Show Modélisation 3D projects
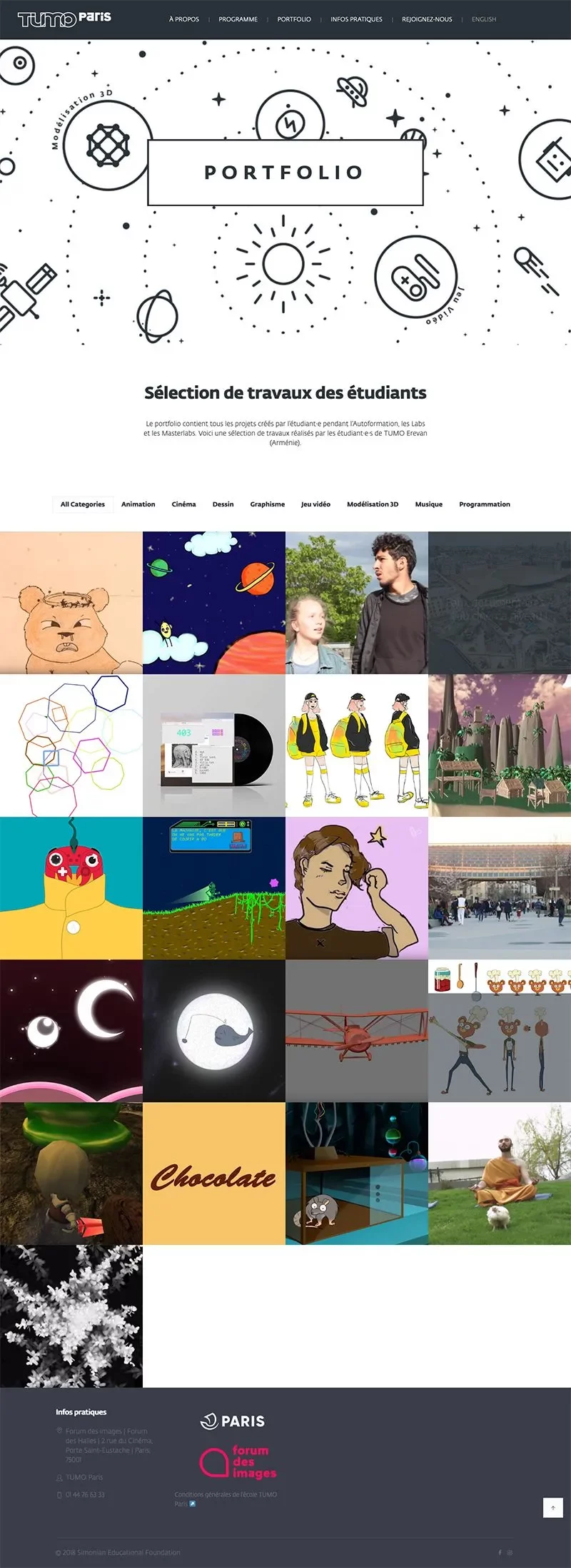The width and height of the screenshot is (571, 1568). coord(372,504)
